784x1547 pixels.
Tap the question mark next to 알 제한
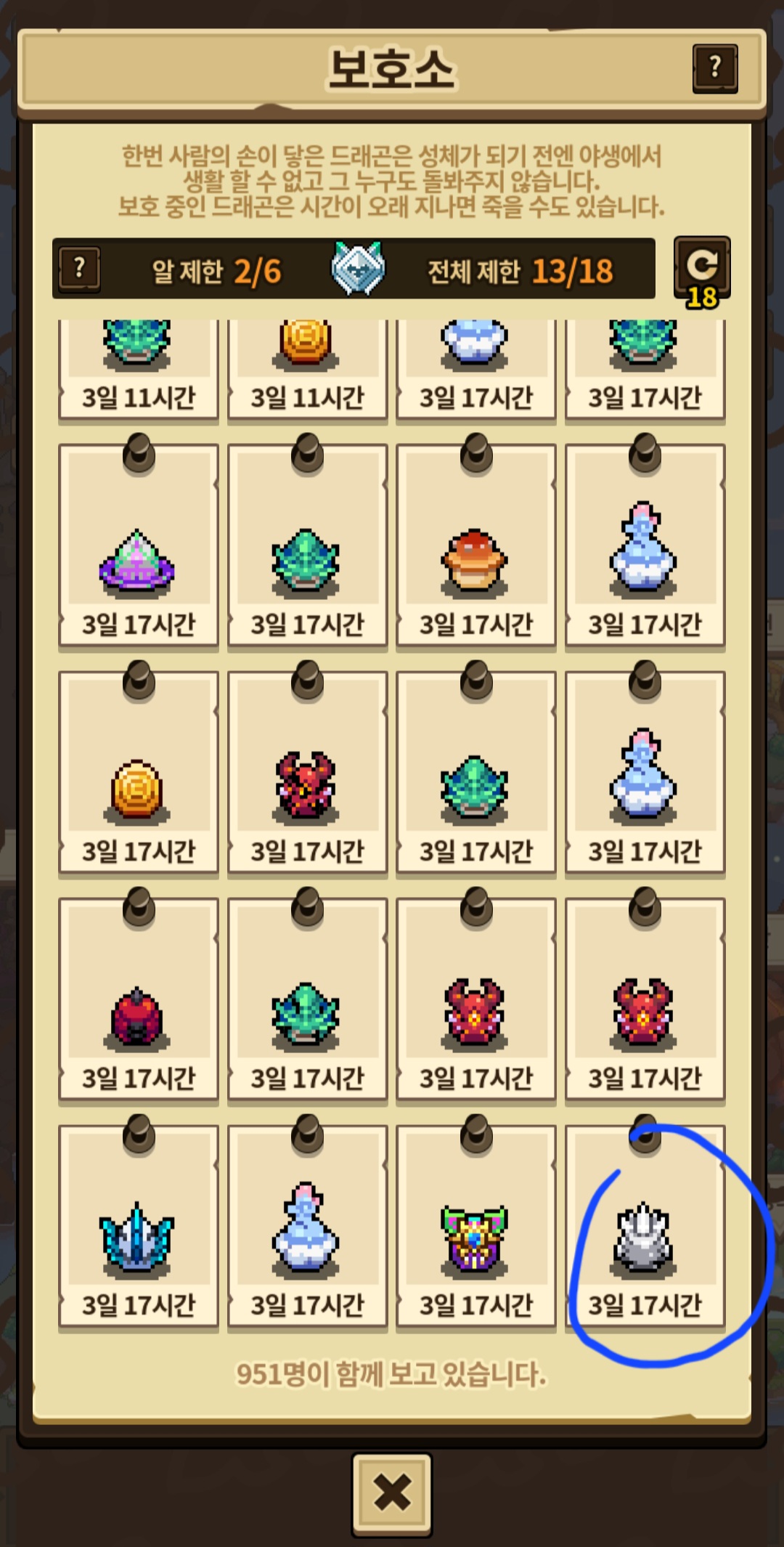pos(80,269)
